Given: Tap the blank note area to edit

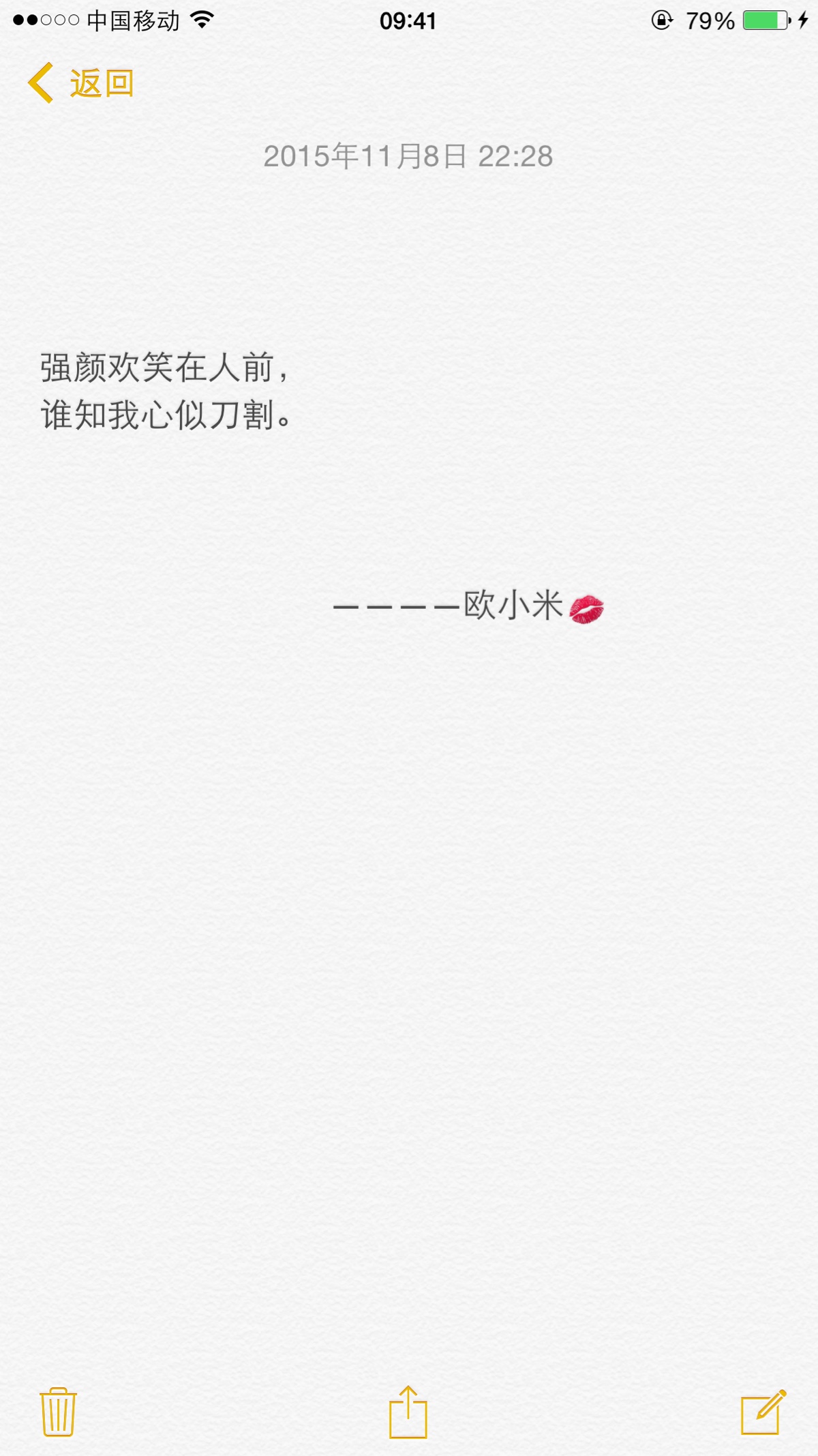Looking at the screenshot, I should pyautogui.click(x=409, y=955).
